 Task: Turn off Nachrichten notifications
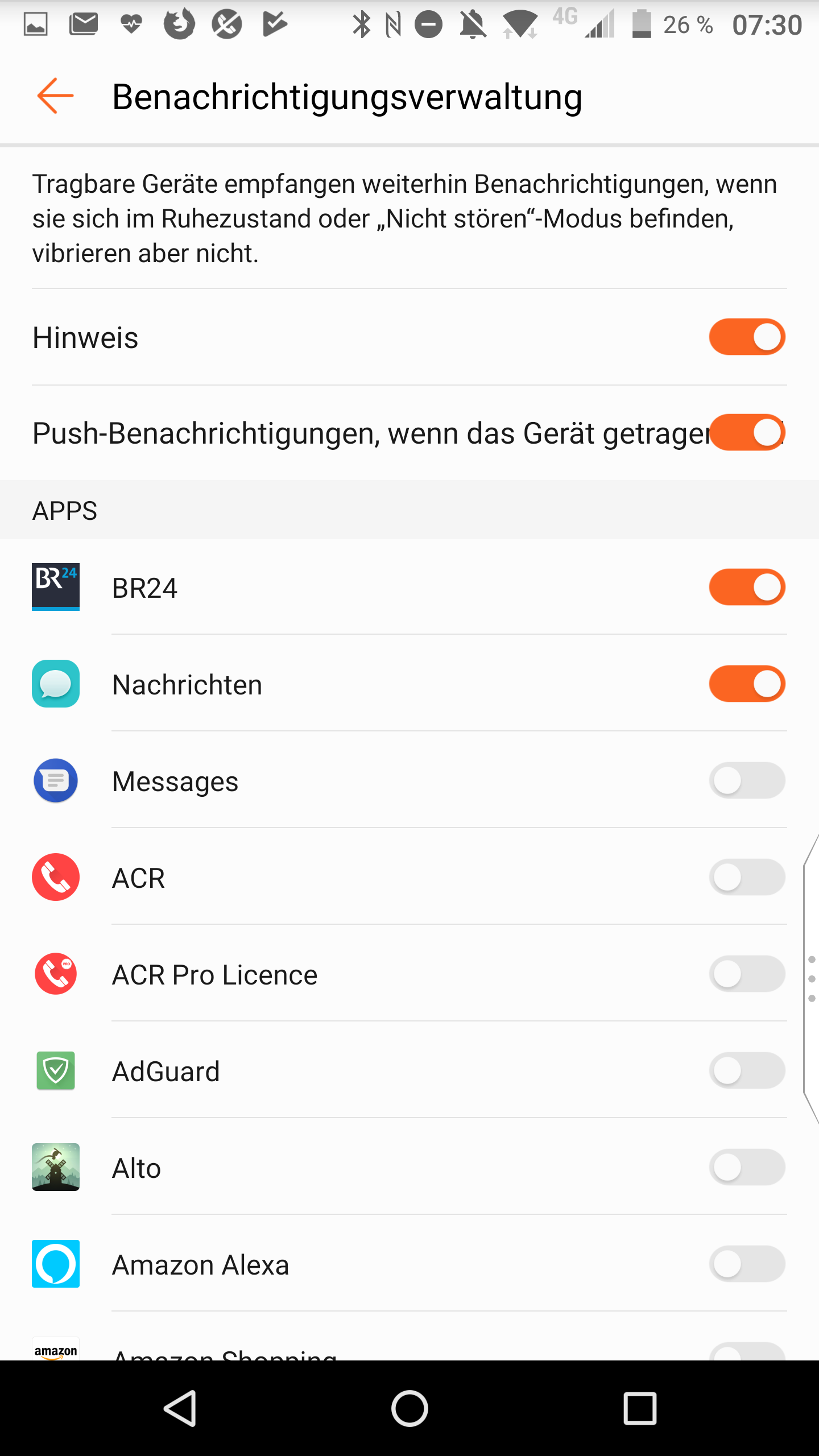[x=747, y=684]
